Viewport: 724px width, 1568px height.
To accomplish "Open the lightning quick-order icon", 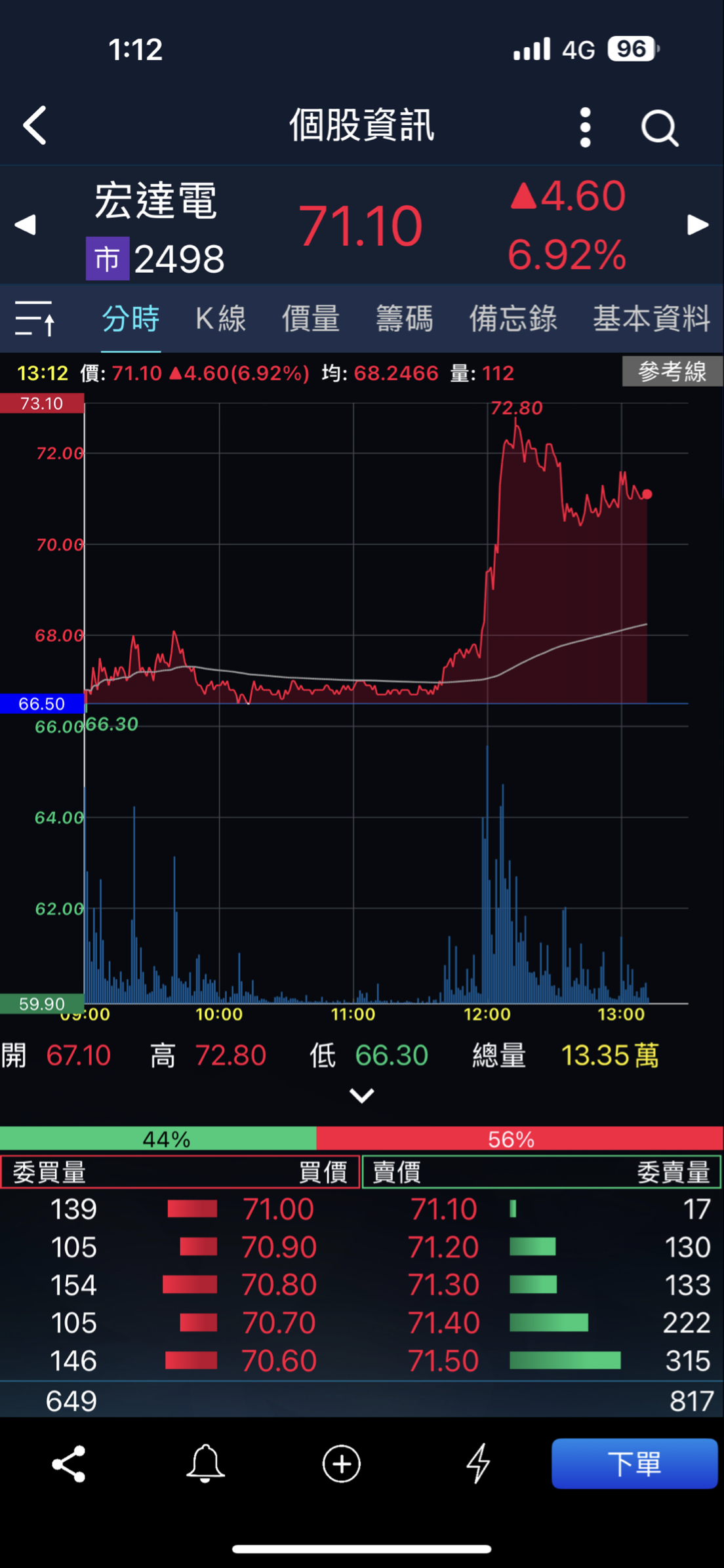I will (x=478, y=1464).
